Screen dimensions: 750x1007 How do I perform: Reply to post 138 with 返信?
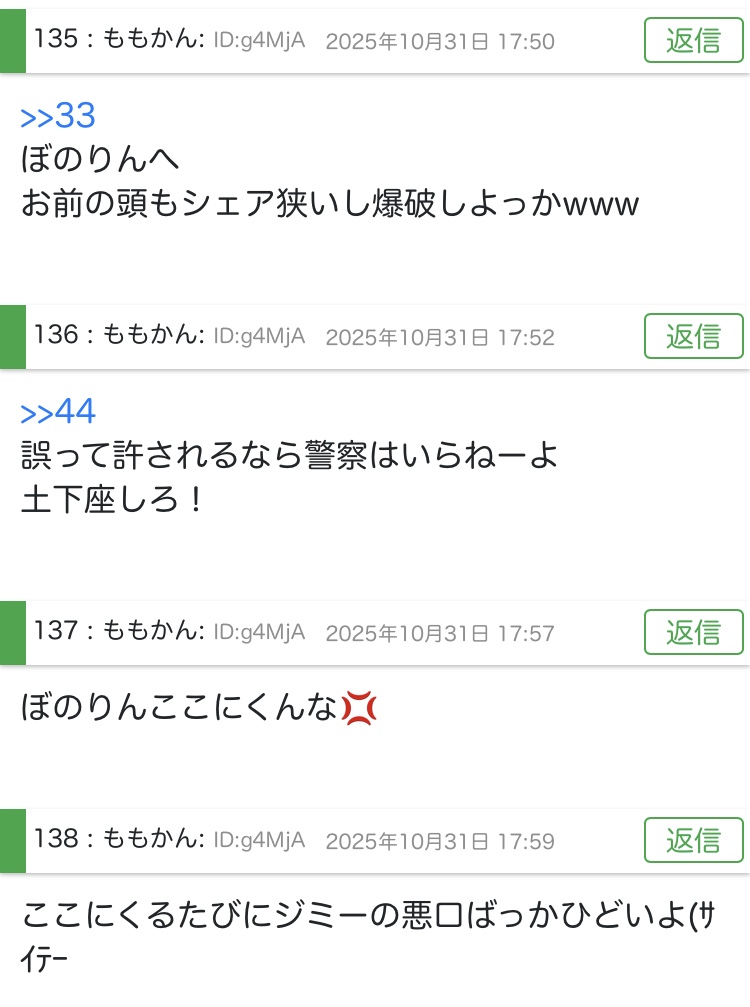click(x=693, y=840)
